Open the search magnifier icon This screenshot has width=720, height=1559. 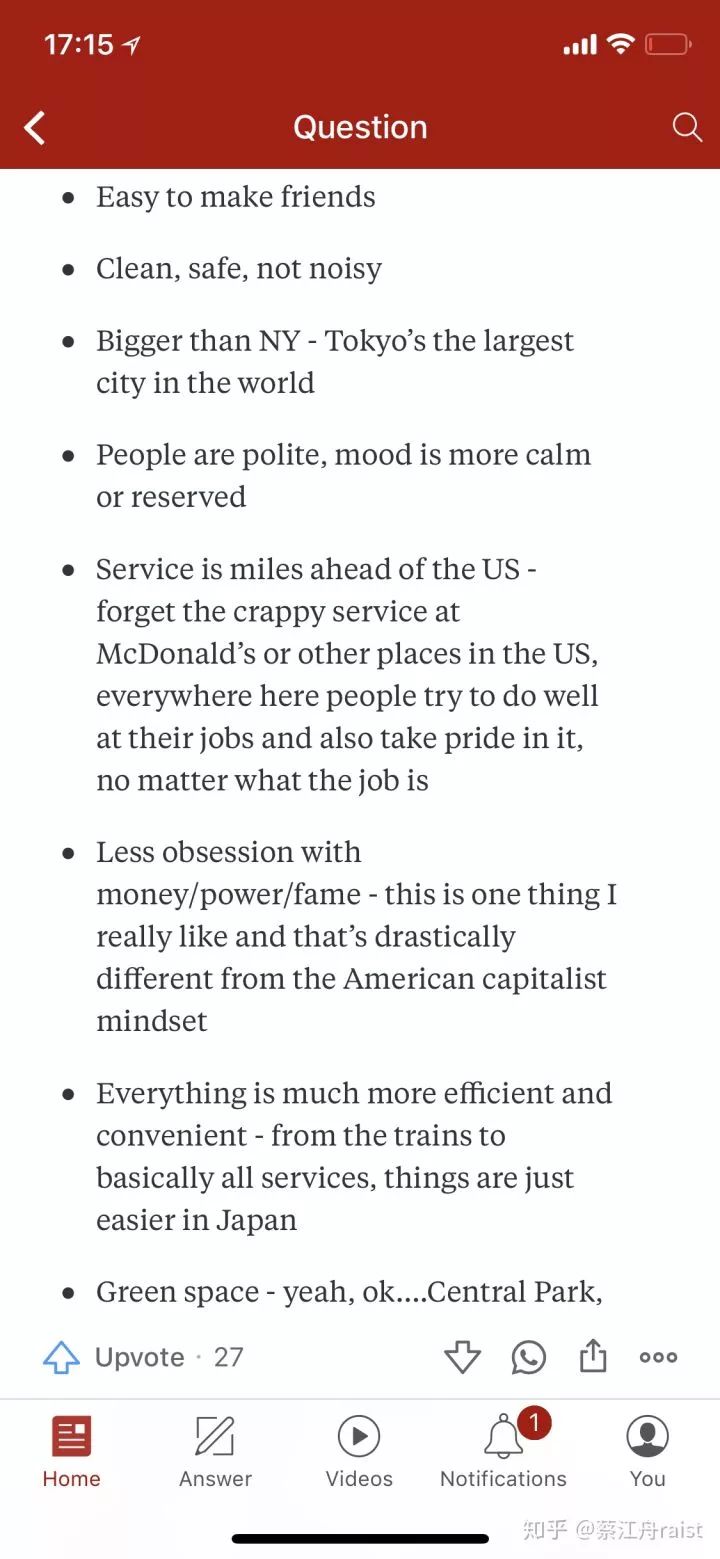[687, 127]
